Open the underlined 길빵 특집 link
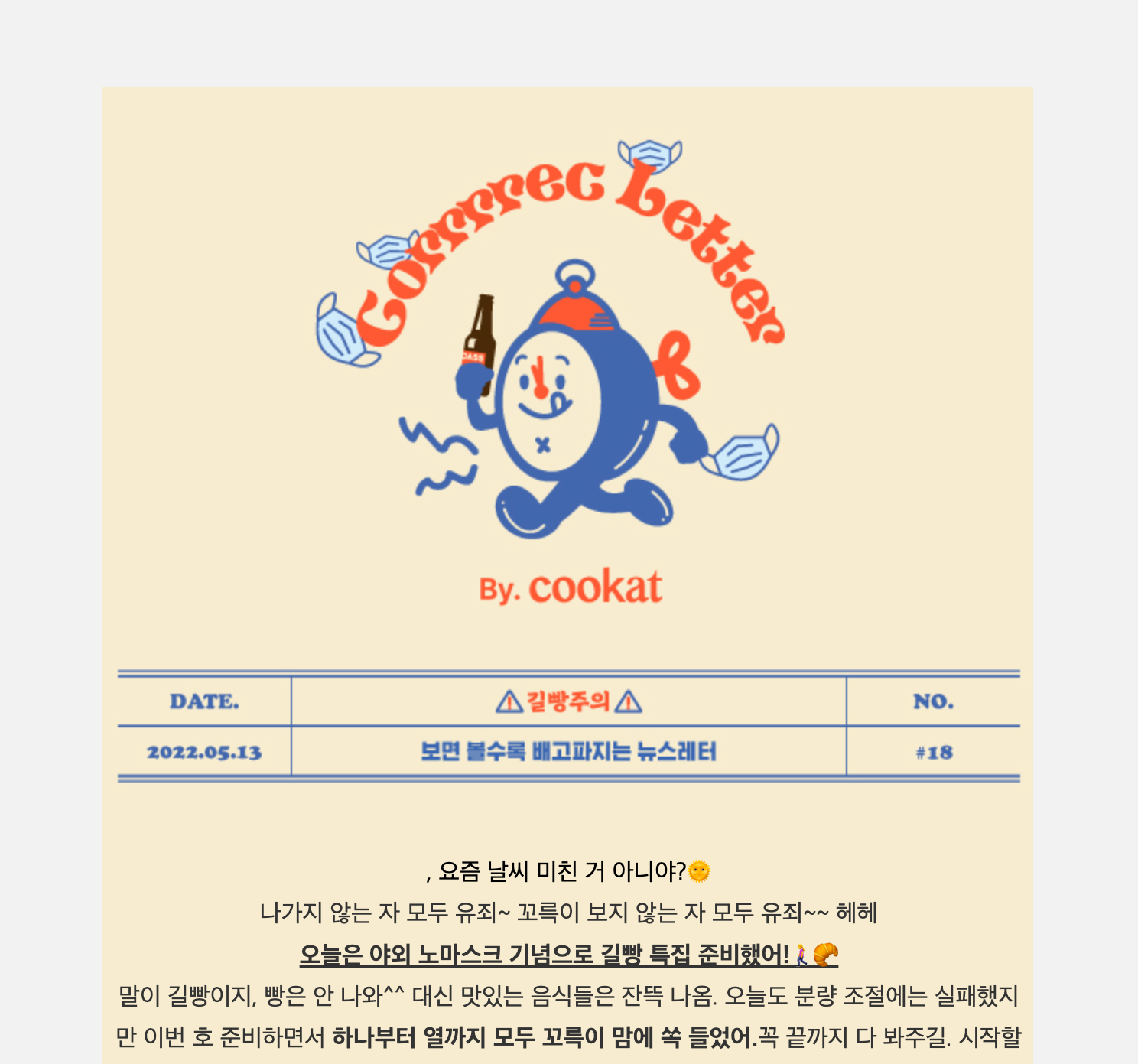 click(567, 955)
